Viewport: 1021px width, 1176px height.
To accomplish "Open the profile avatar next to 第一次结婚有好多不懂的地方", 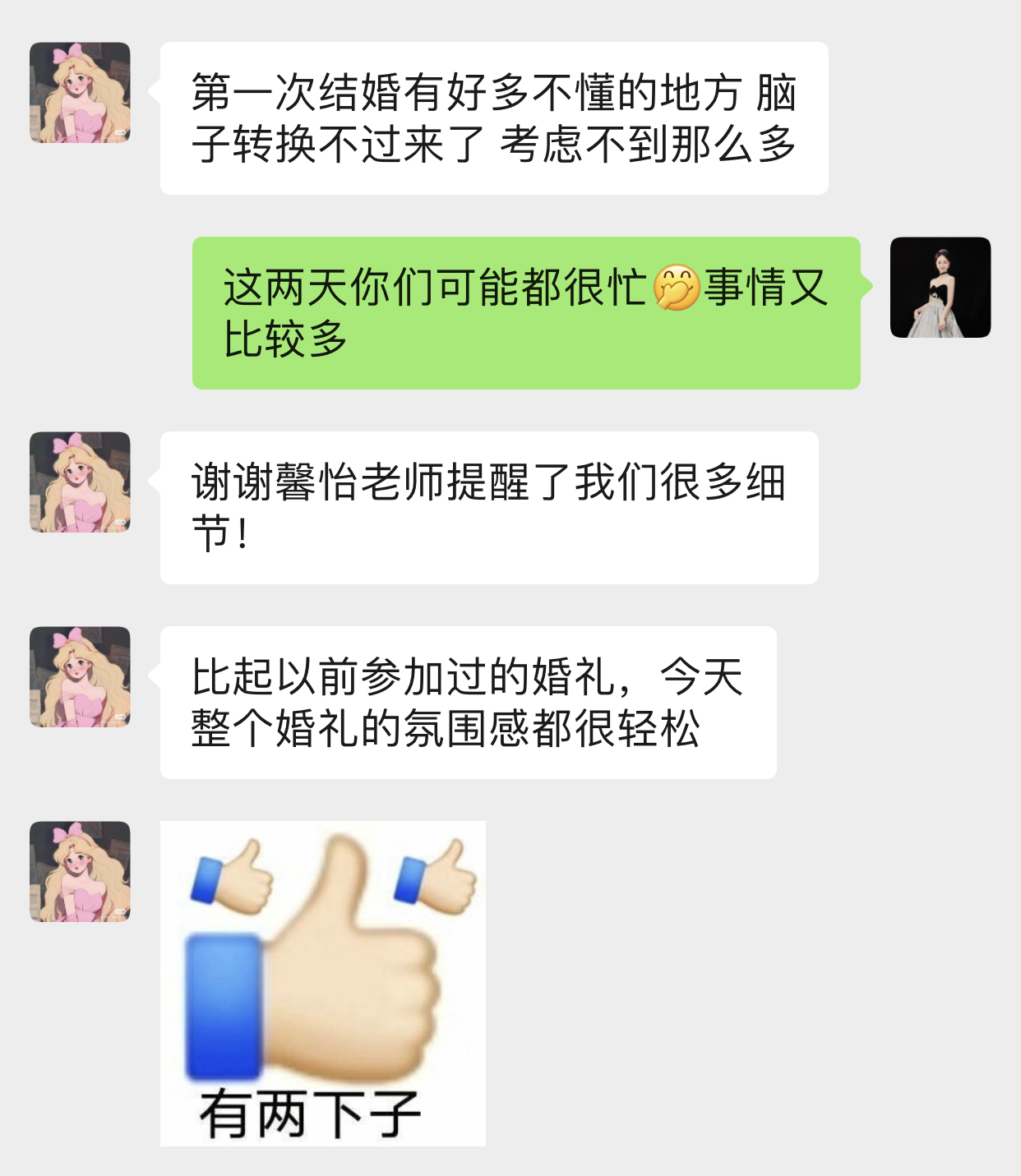I will [x=80, y=93].
